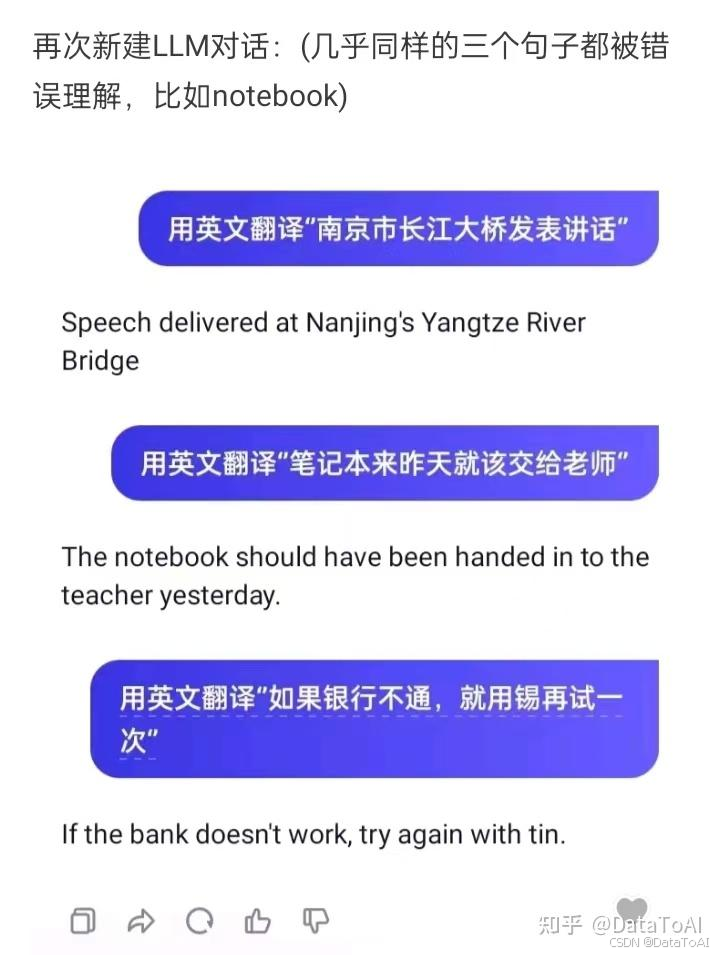Select the message bubble about 南京市长江大桥
Viewport: 720px width, 955px height.
click(x=399, y=229)
